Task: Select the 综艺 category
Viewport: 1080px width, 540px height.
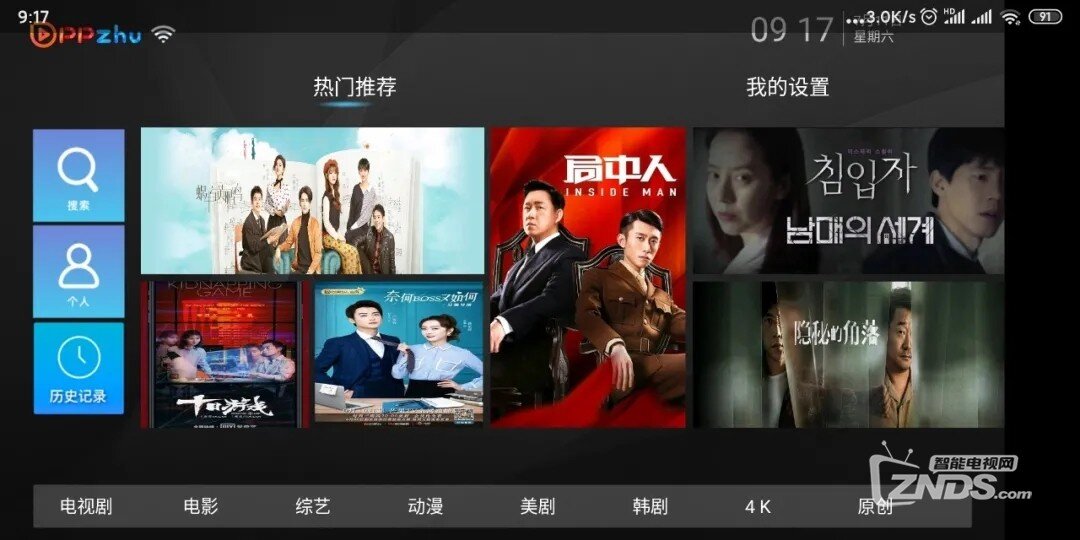Action: (x=313, y=506)
